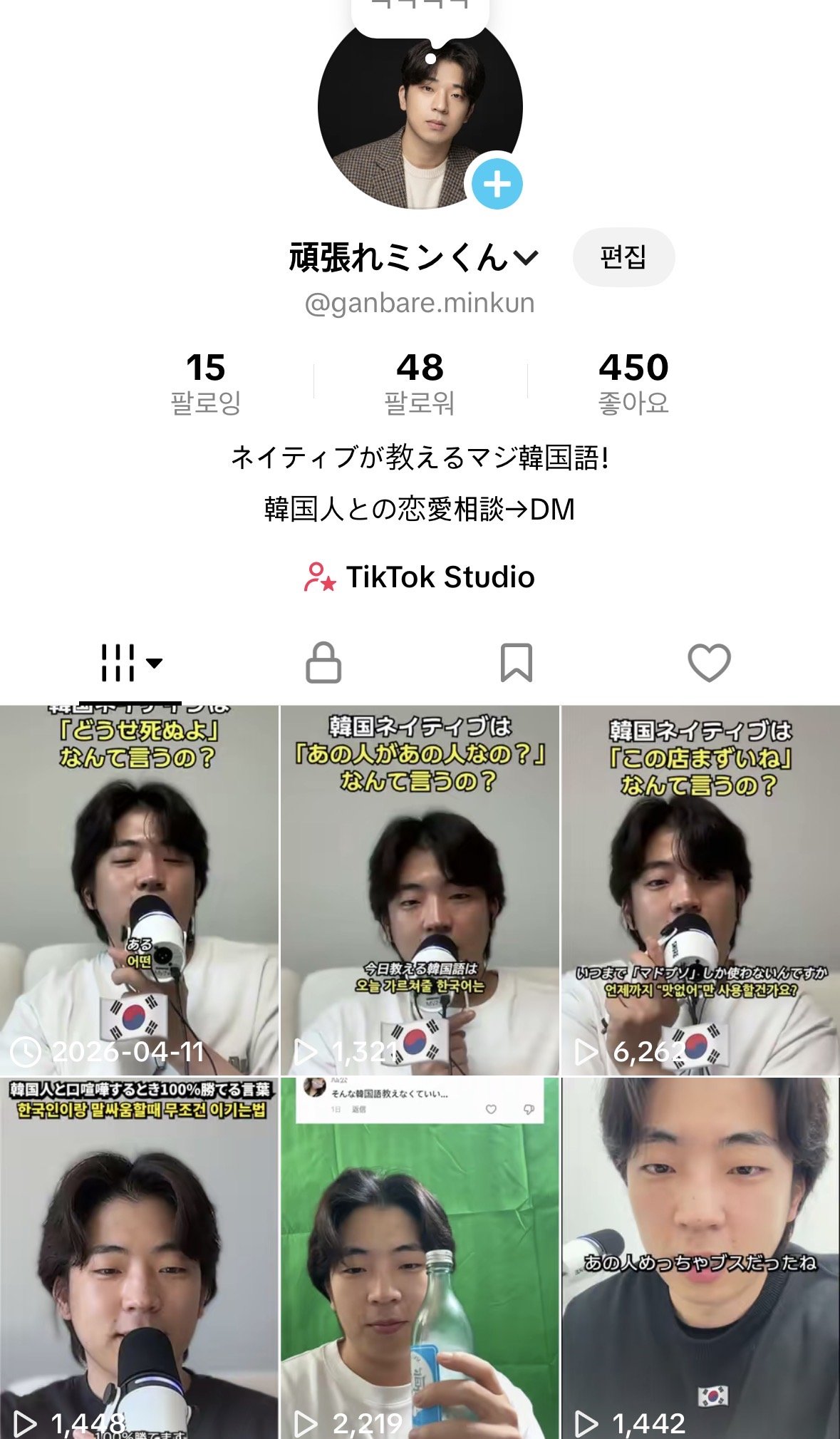
Task: Play the video with 6,262 views
Action: click(x=700, y=891)
